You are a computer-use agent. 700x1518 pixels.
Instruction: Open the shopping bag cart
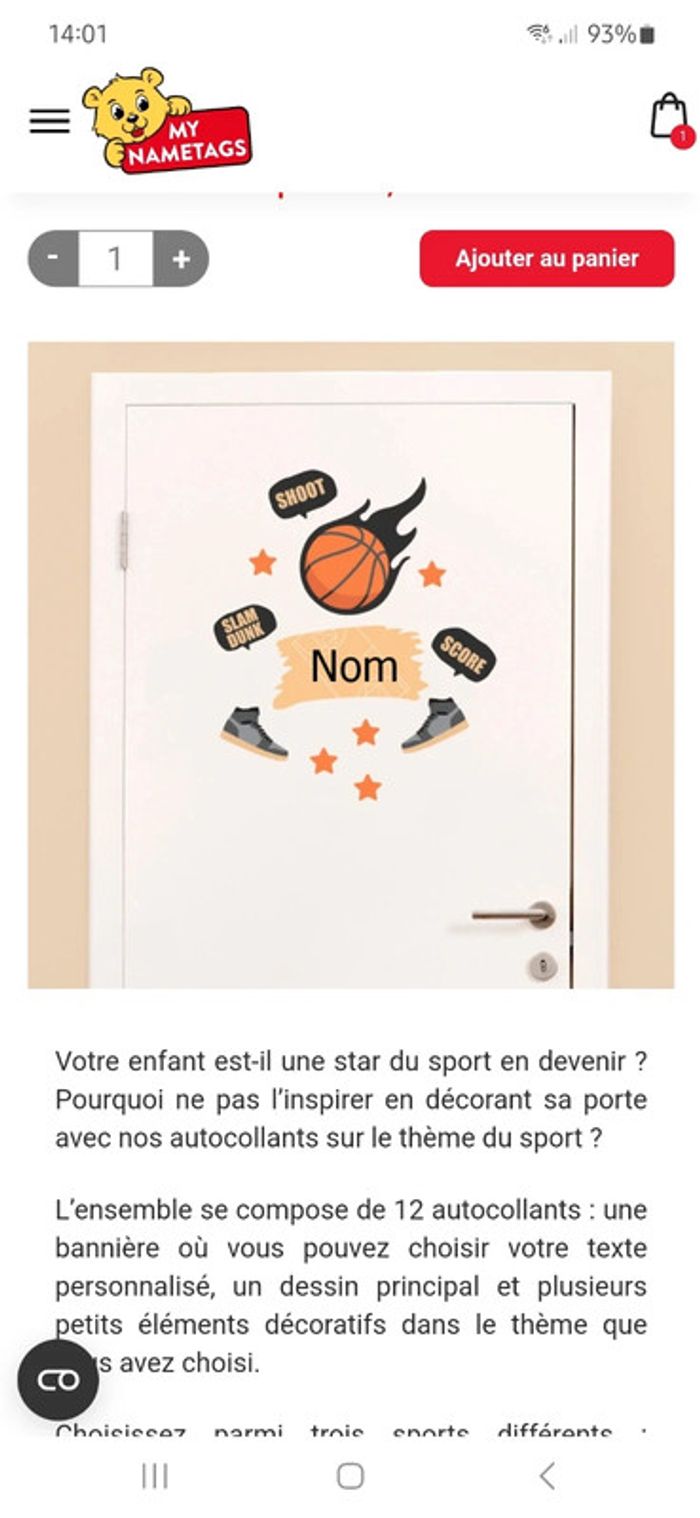click(669, 118)
